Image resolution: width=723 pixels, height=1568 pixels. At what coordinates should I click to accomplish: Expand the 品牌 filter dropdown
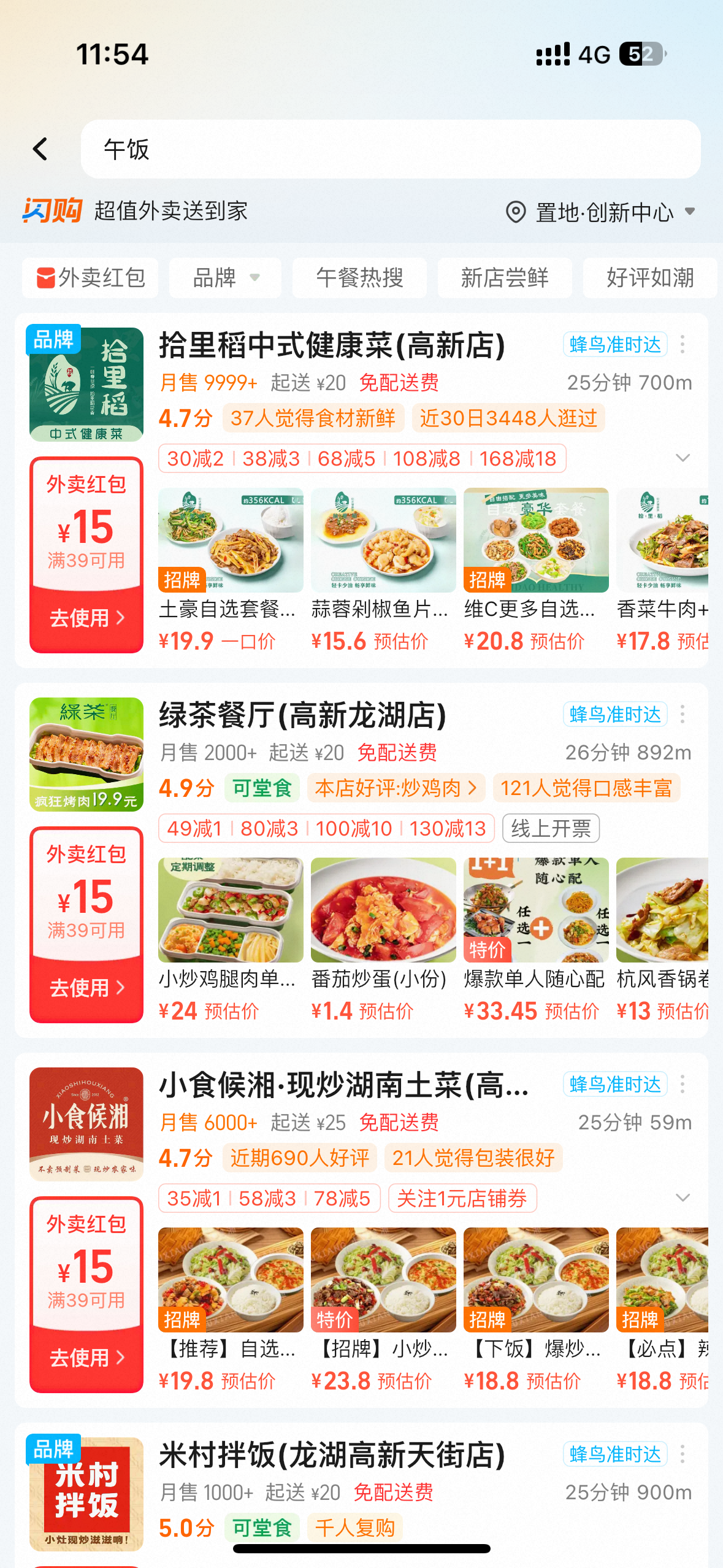coord(225,278)
